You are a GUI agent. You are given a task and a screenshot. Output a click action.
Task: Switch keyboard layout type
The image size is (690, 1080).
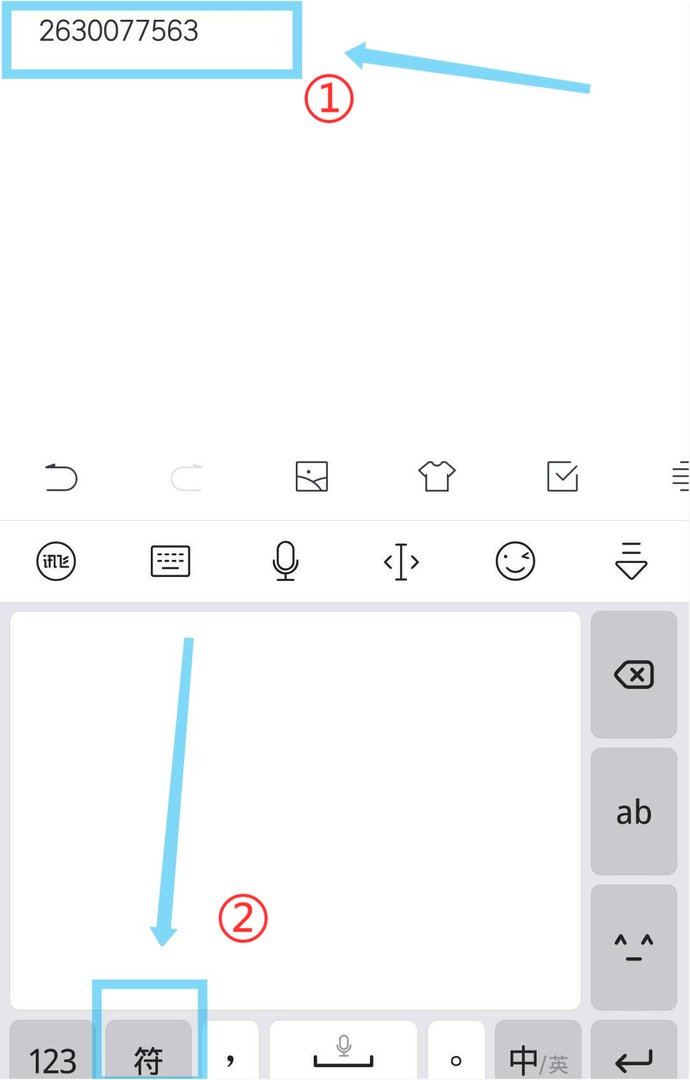point(170,562)
